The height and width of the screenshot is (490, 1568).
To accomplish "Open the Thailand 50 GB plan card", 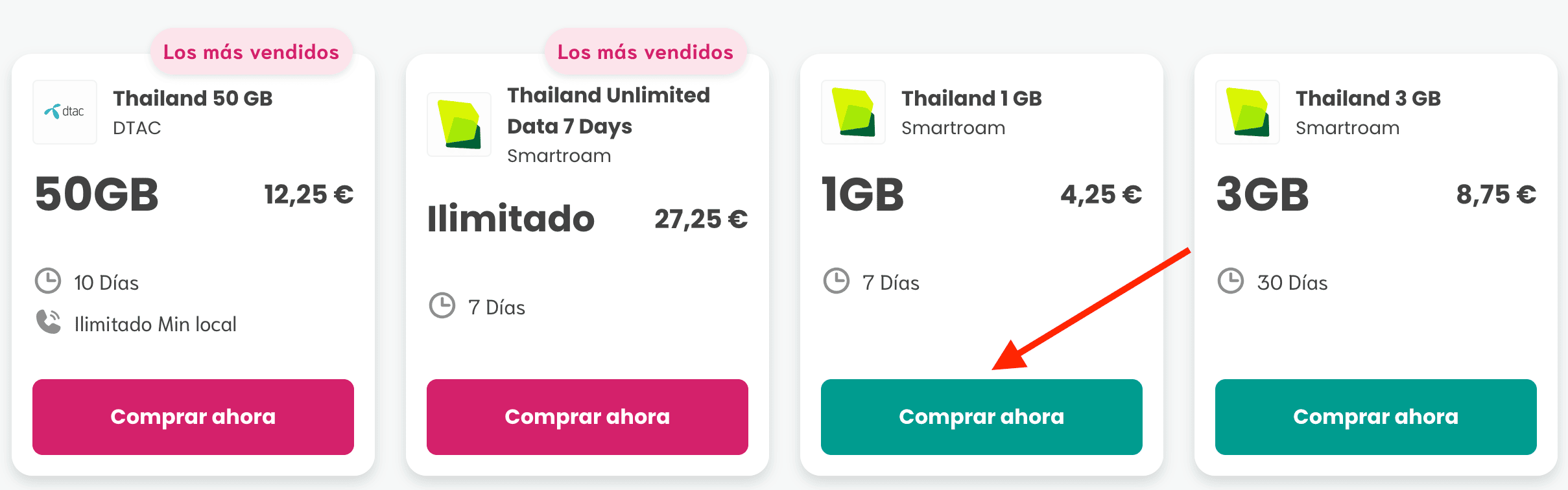I will pos(193,99).
